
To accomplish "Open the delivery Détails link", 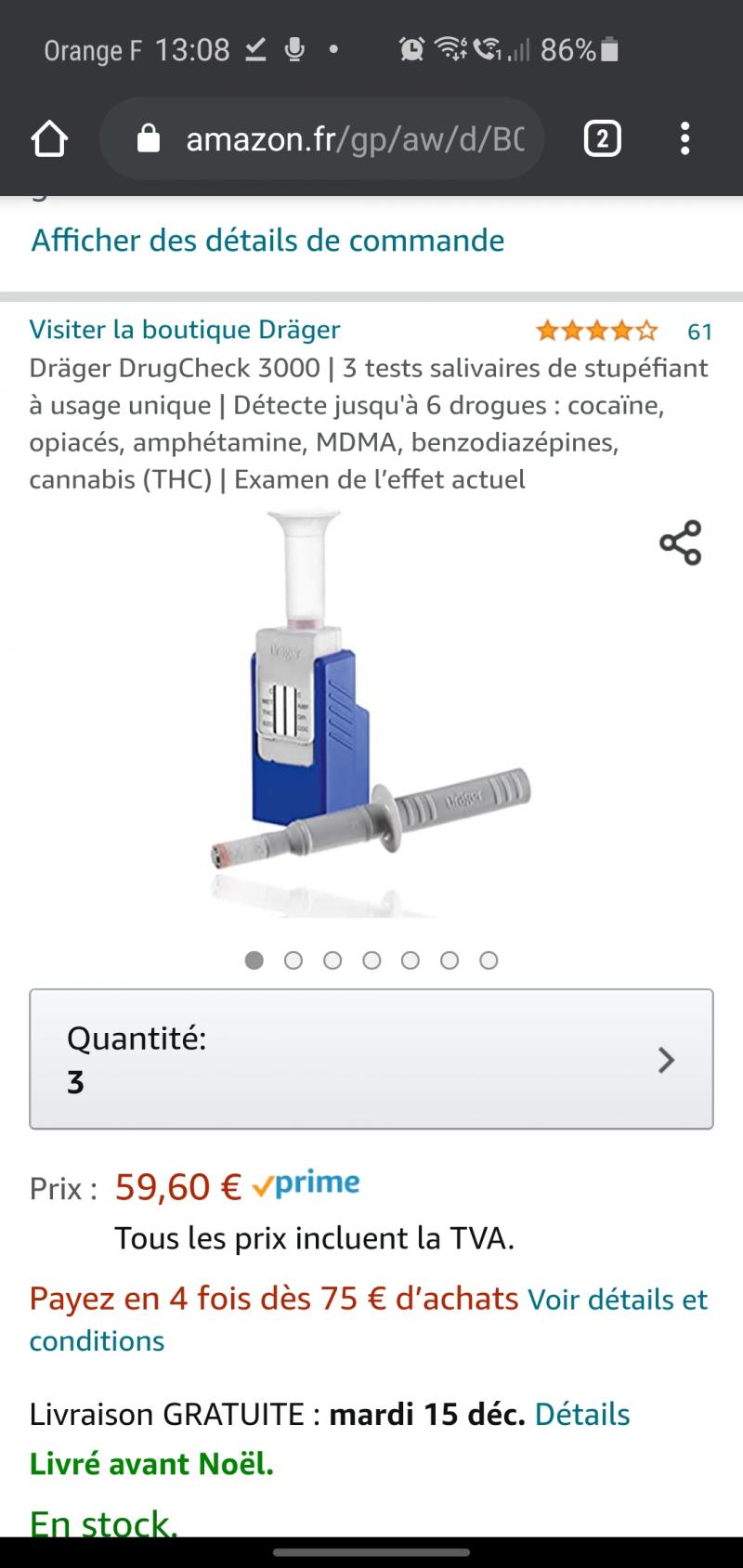I will [582, 1415].
